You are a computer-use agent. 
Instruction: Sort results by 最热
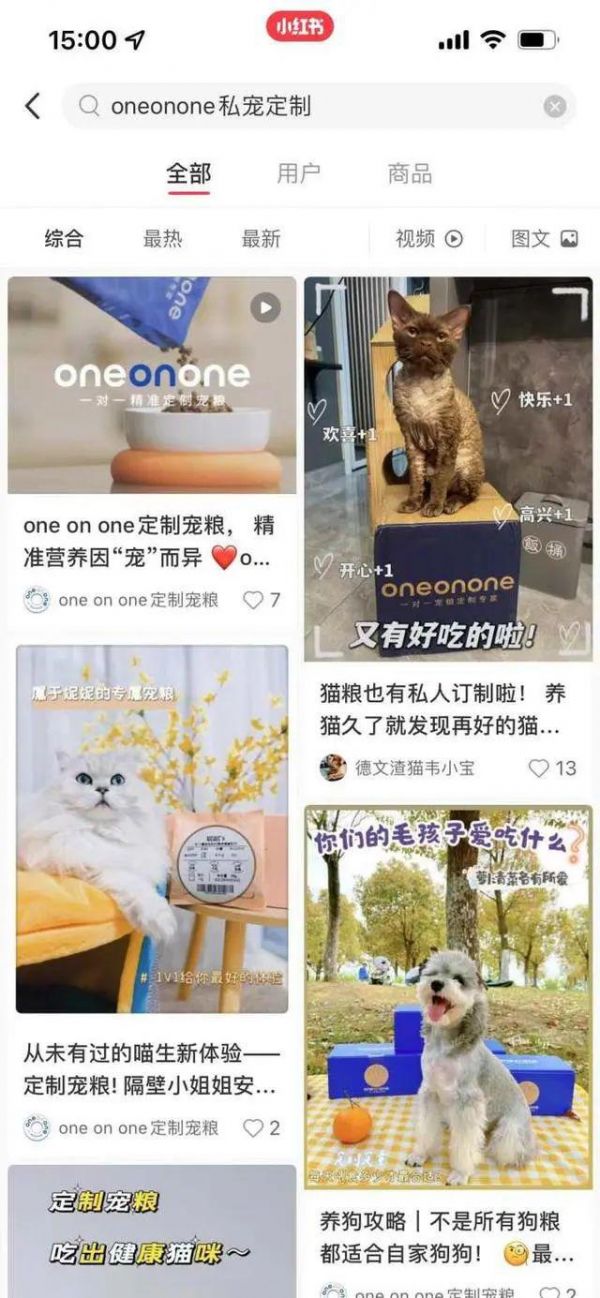[x=163, y=239]
